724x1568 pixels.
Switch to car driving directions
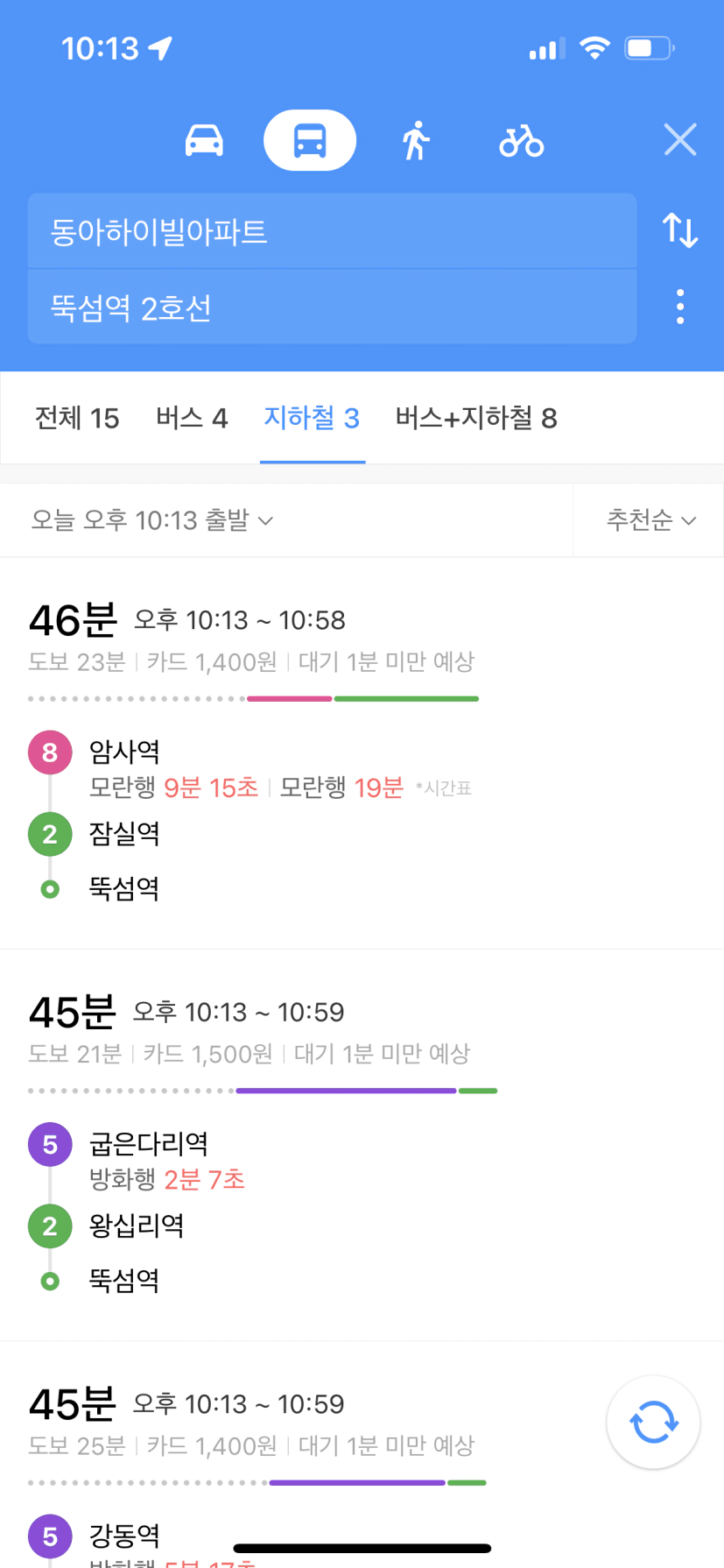point(204,140)
